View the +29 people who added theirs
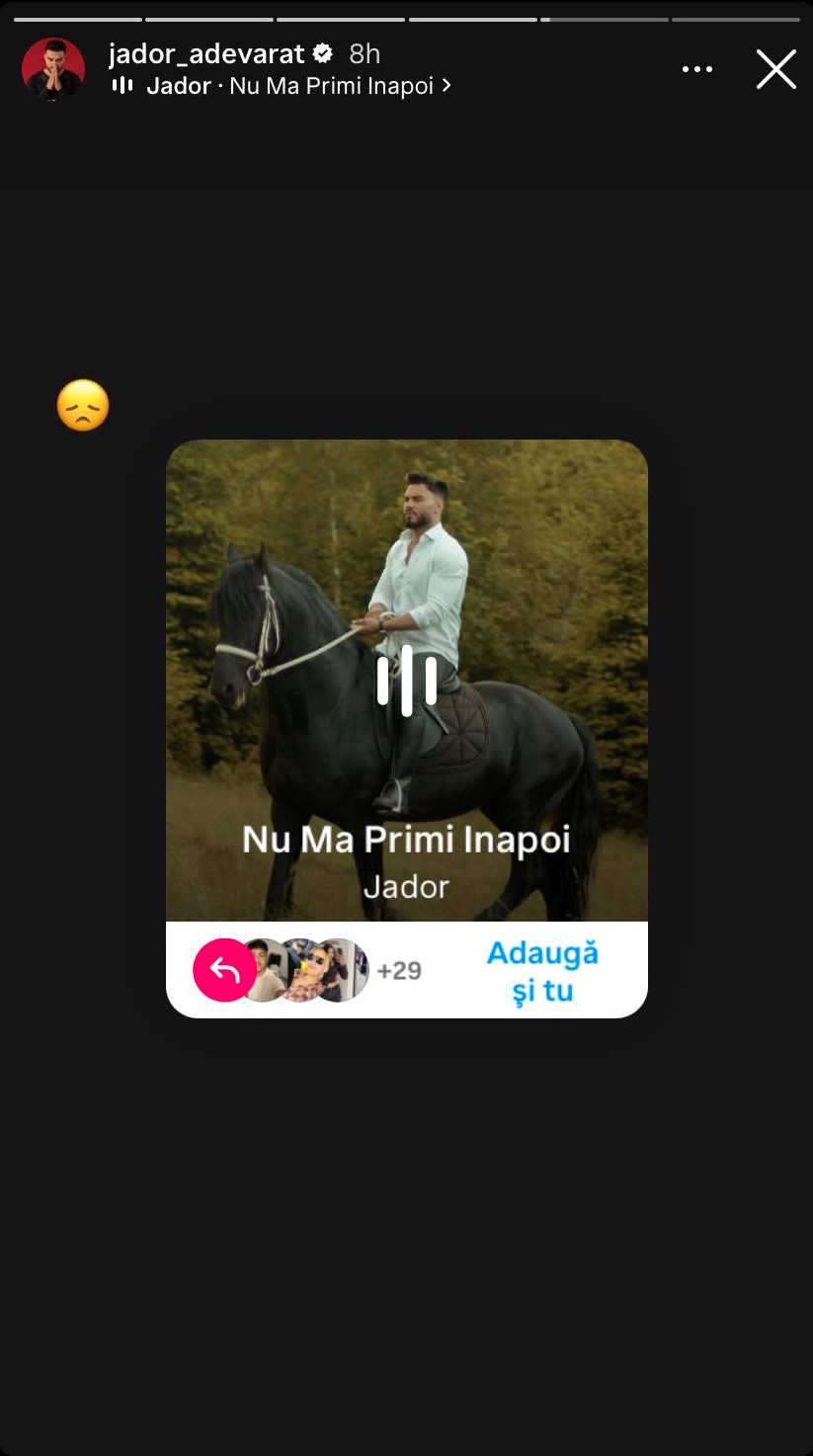This screenshot has height=1456, width=813. click(x=399, y=971)
